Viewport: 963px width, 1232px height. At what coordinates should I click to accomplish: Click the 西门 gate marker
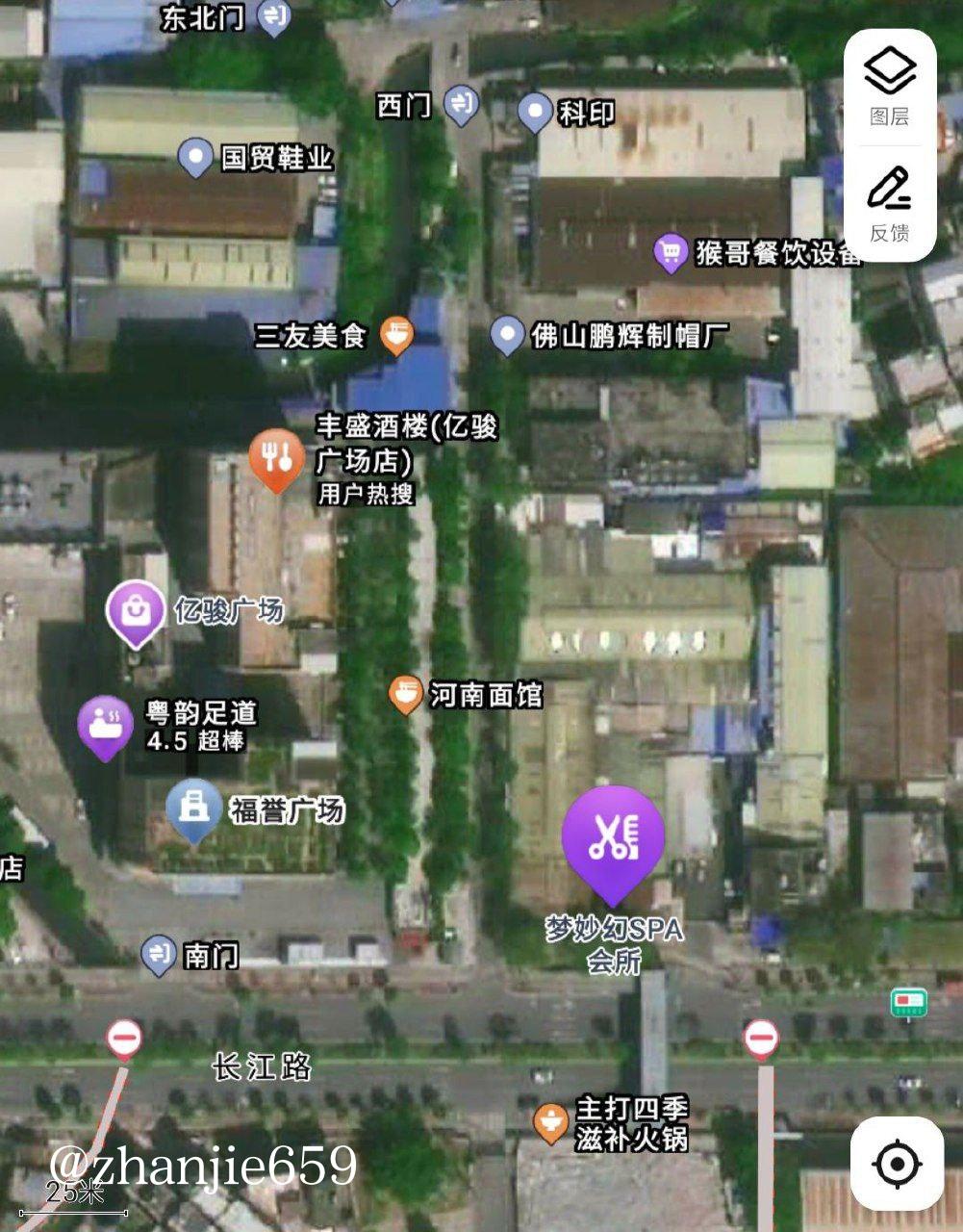pos(459,104)
